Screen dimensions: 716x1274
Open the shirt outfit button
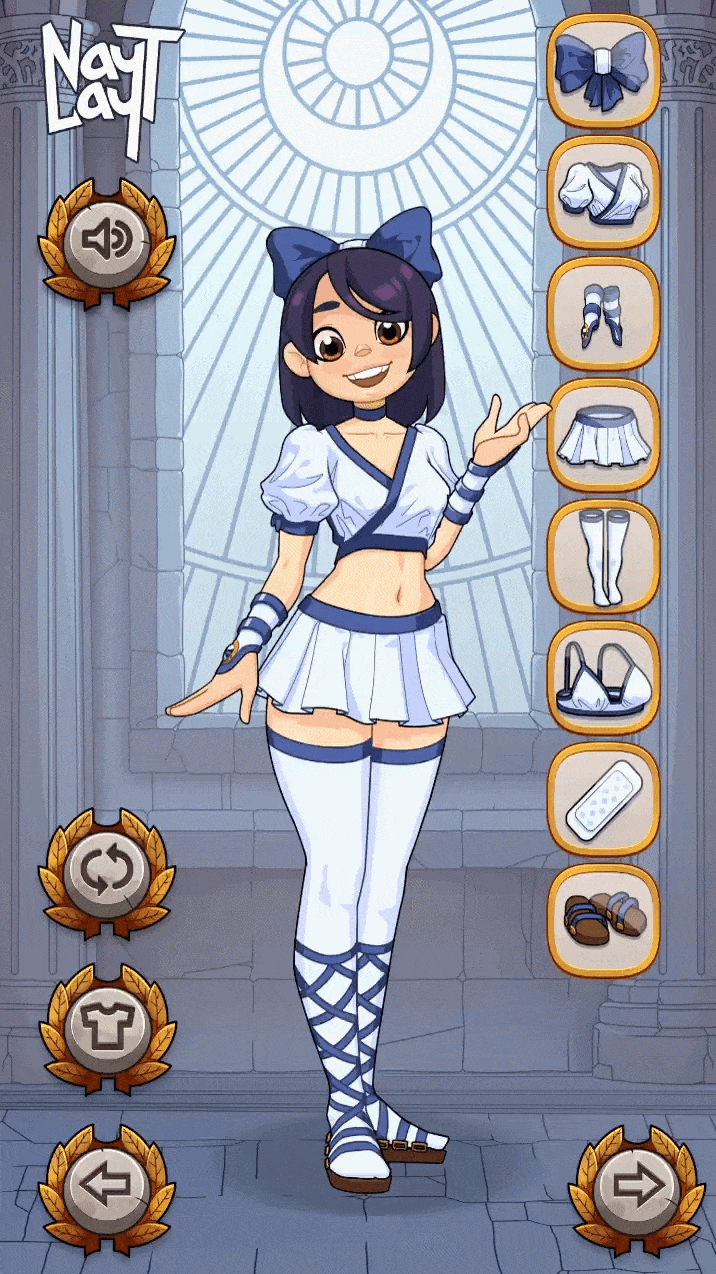[x=106, y=1026]
